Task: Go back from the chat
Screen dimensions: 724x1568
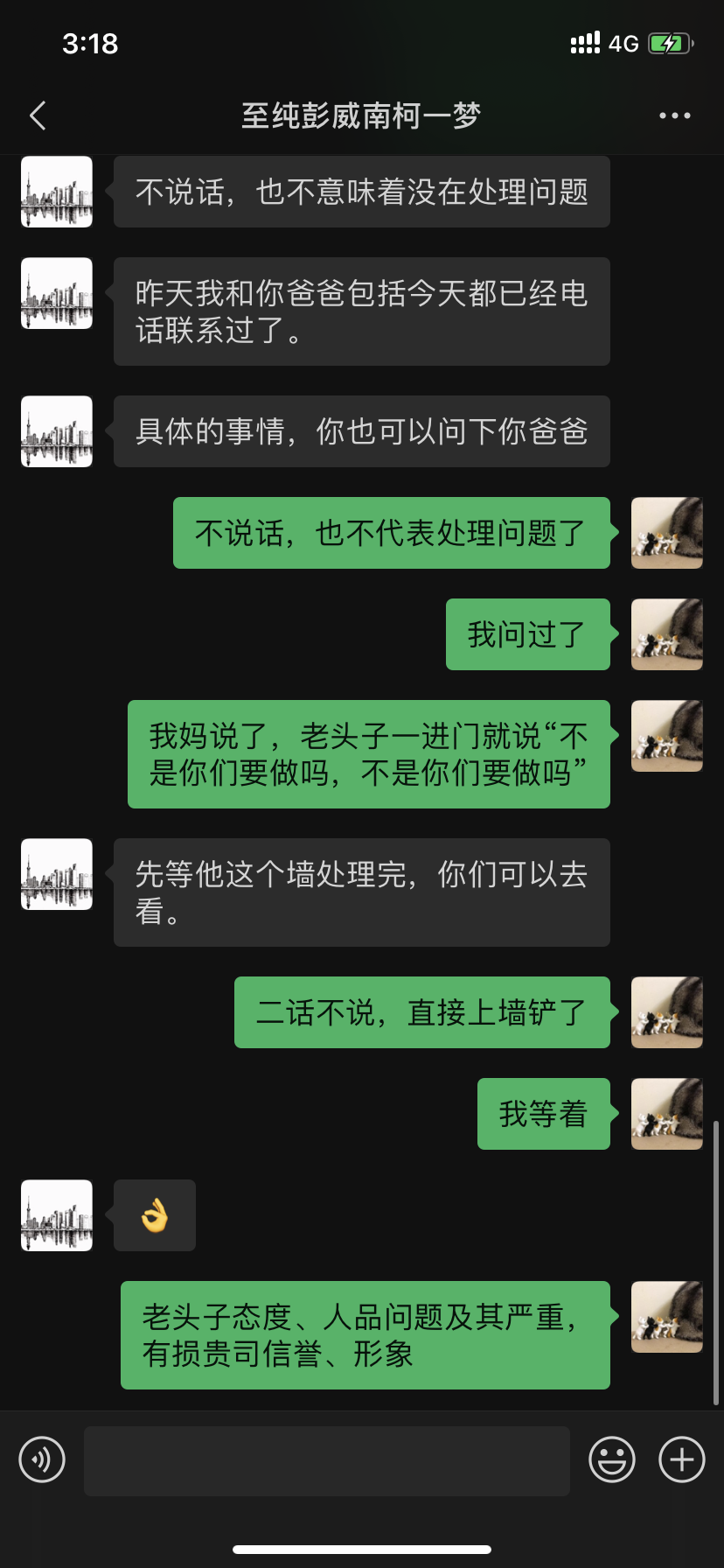Action: pyautogui.click(x=38, y=115)
